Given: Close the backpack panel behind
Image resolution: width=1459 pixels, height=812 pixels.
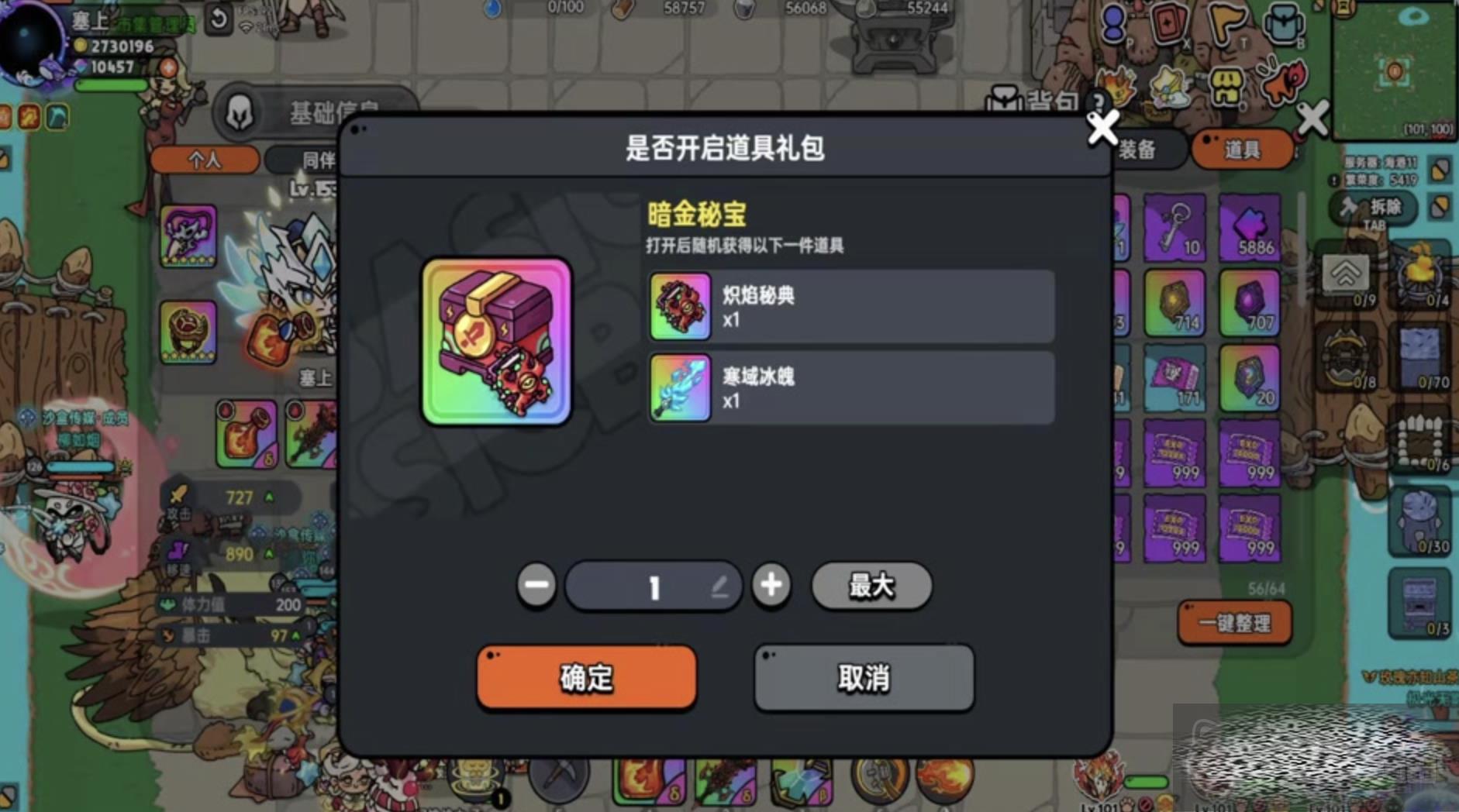Looking at the screenshot, I should pyautogui.click(x=1312, y=119).
